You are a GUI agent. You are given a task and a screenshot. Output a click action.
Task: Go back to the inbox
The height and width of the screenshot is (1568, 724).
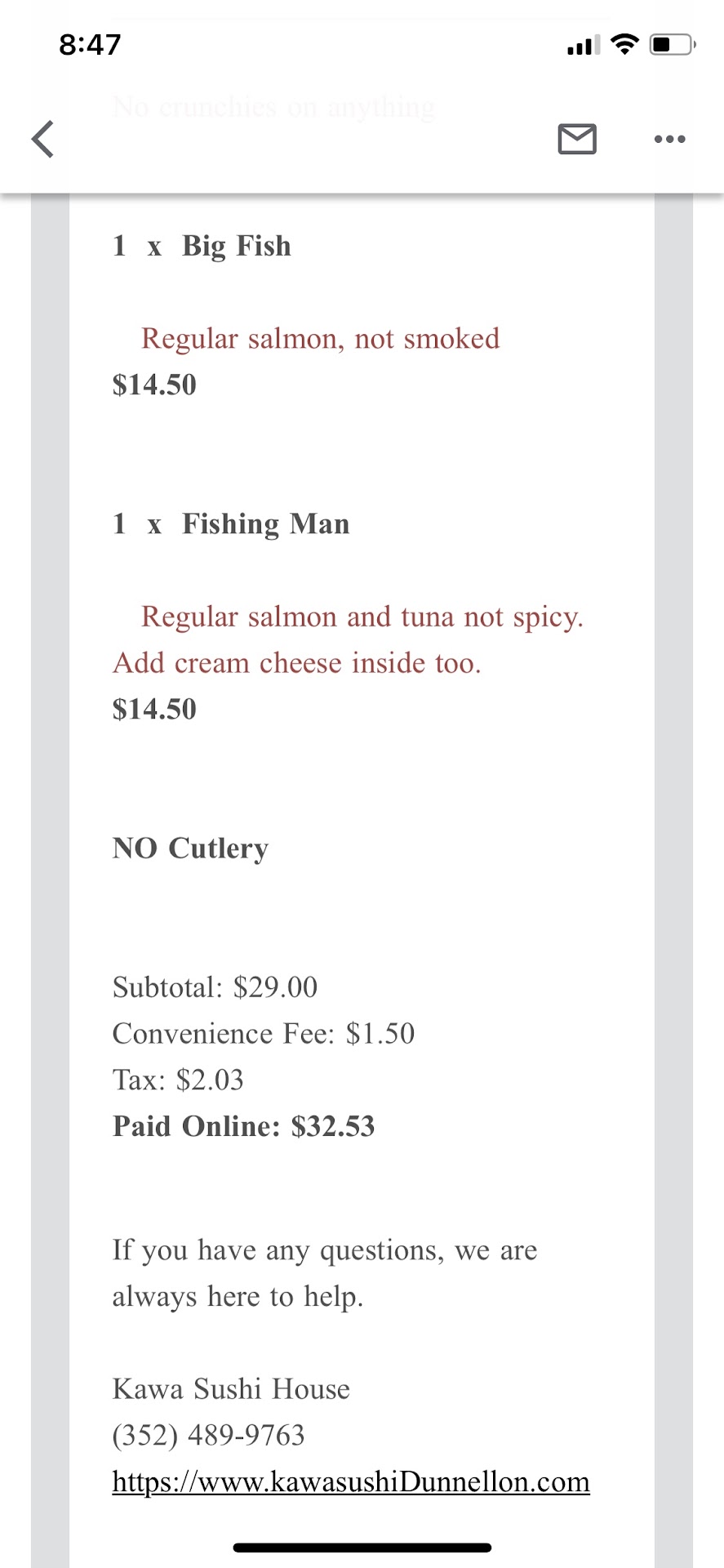click(43, 139)
